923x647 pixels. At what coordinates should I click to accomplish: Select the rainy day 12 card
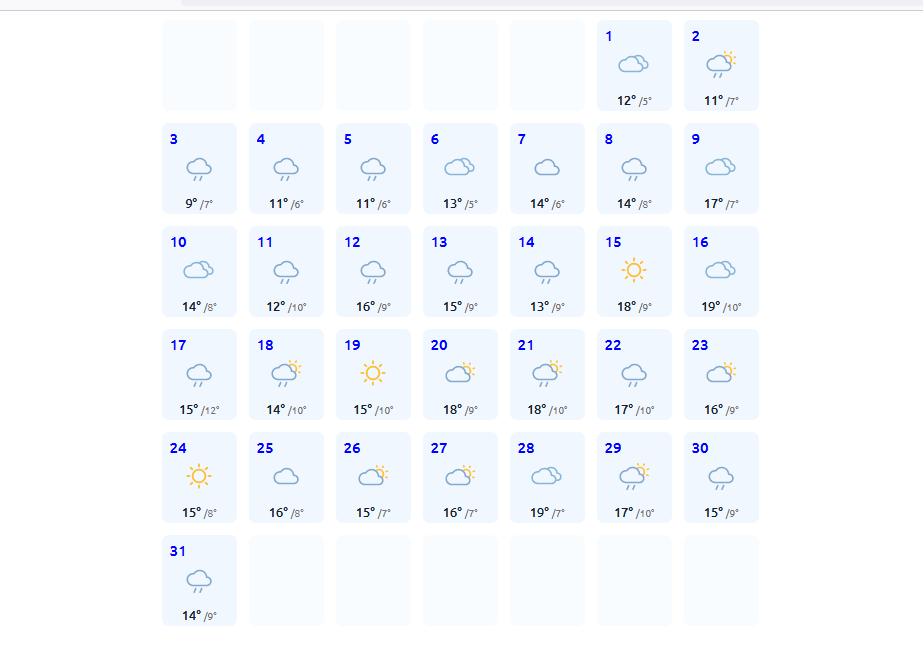click(373, 272)
